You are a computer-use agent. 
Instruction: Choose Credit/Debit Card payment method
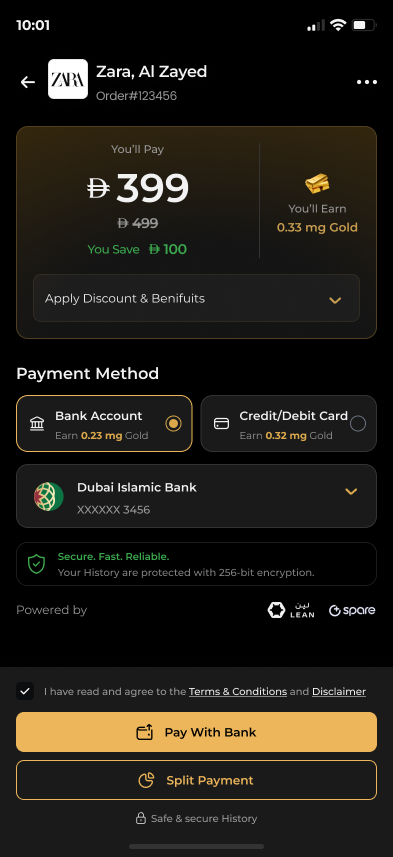[289, 424]
